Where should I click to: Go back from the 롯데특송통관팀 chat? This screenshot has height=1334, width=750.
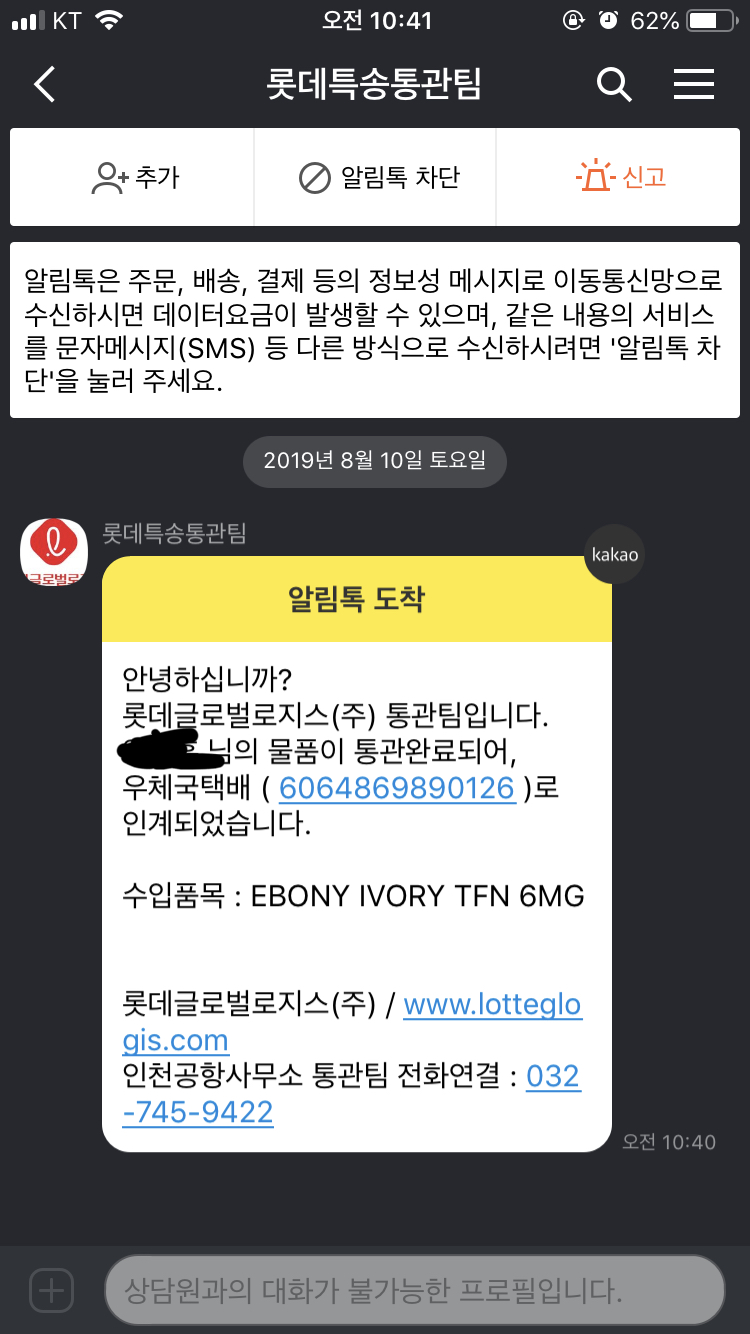(45, 85)
